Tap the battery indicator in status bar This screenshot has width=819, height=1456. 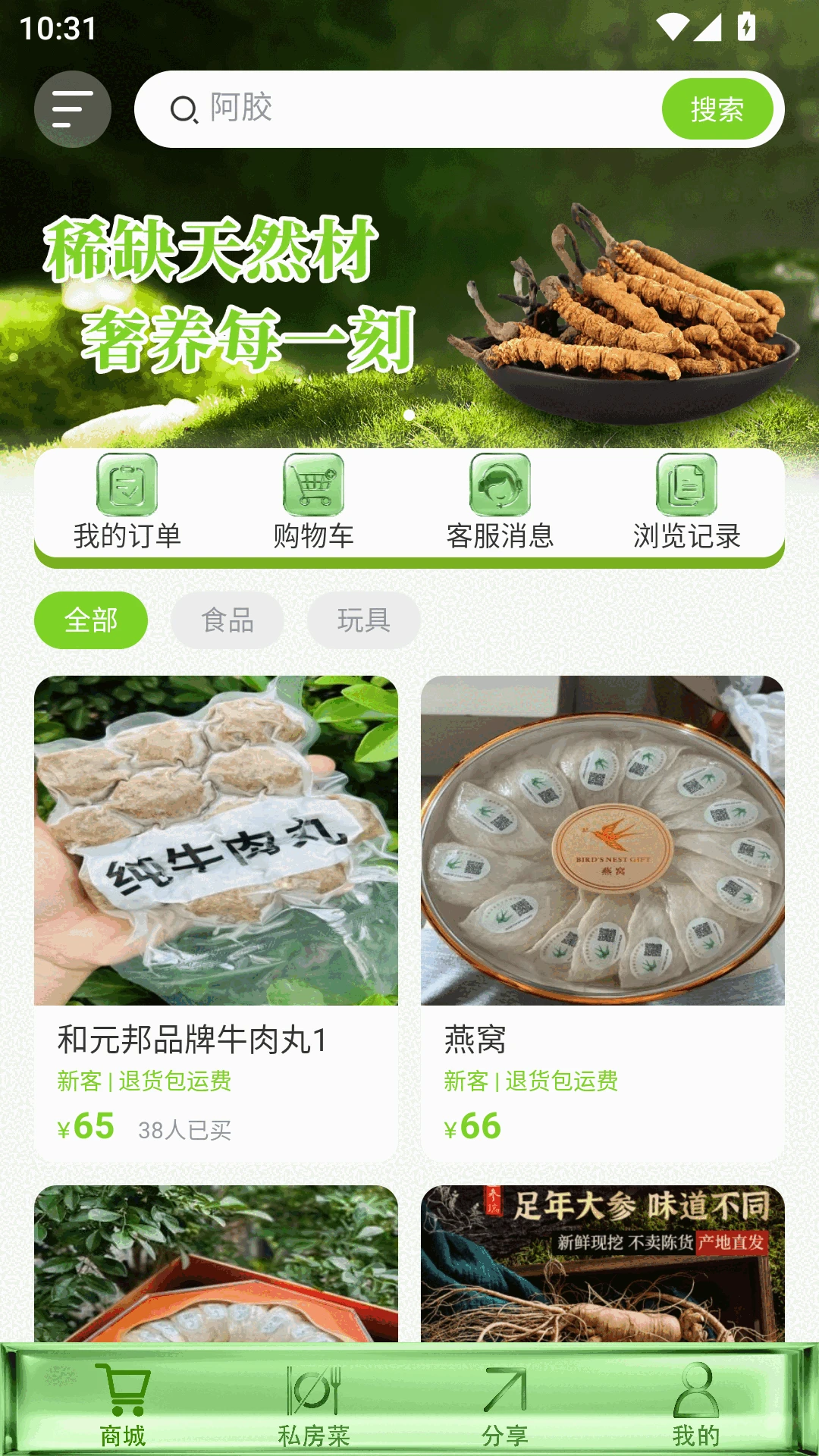(745, 24)
